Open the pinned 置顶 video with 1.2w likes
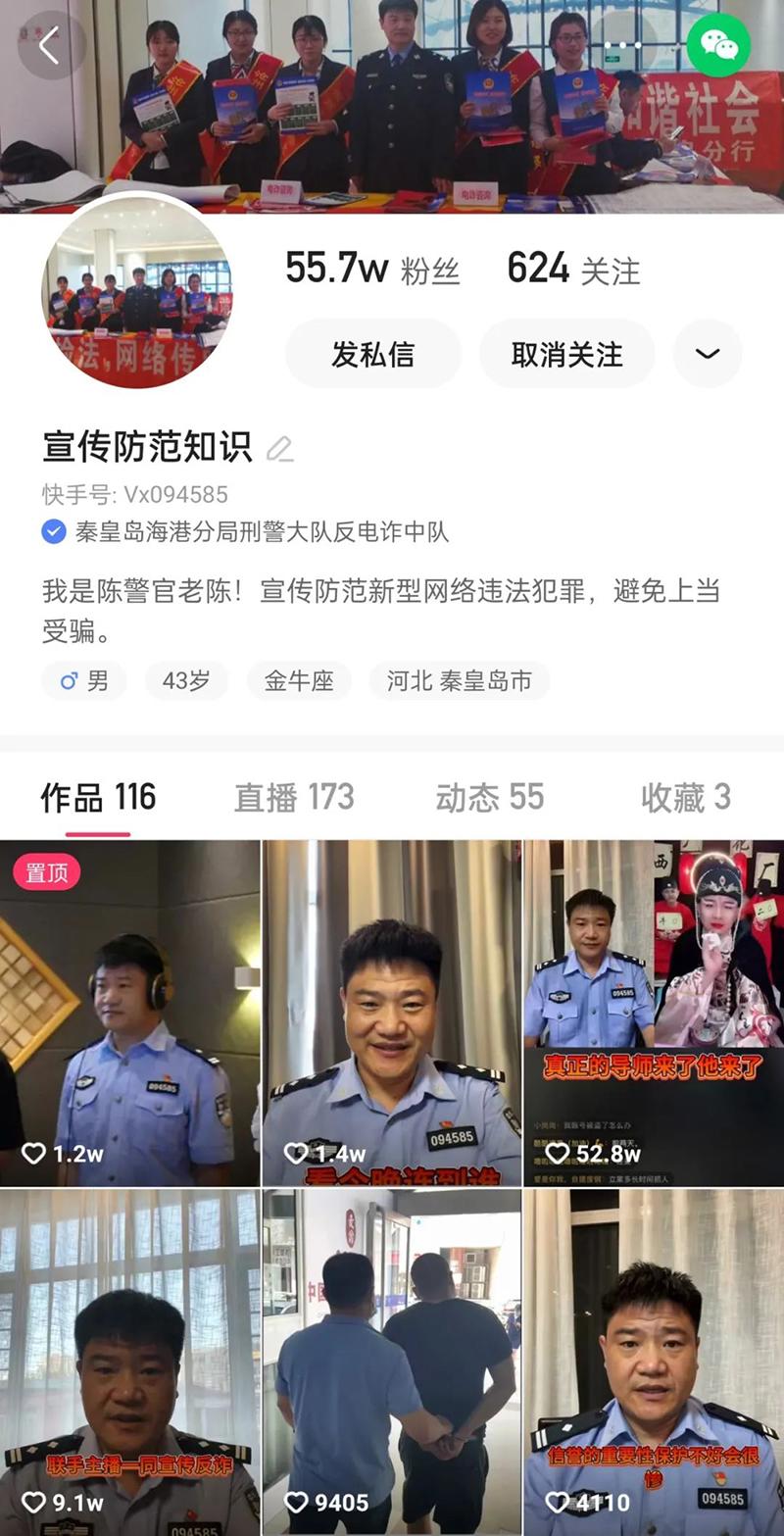The height and width of the screenshot is (1536, 784). click(129, 1012)
